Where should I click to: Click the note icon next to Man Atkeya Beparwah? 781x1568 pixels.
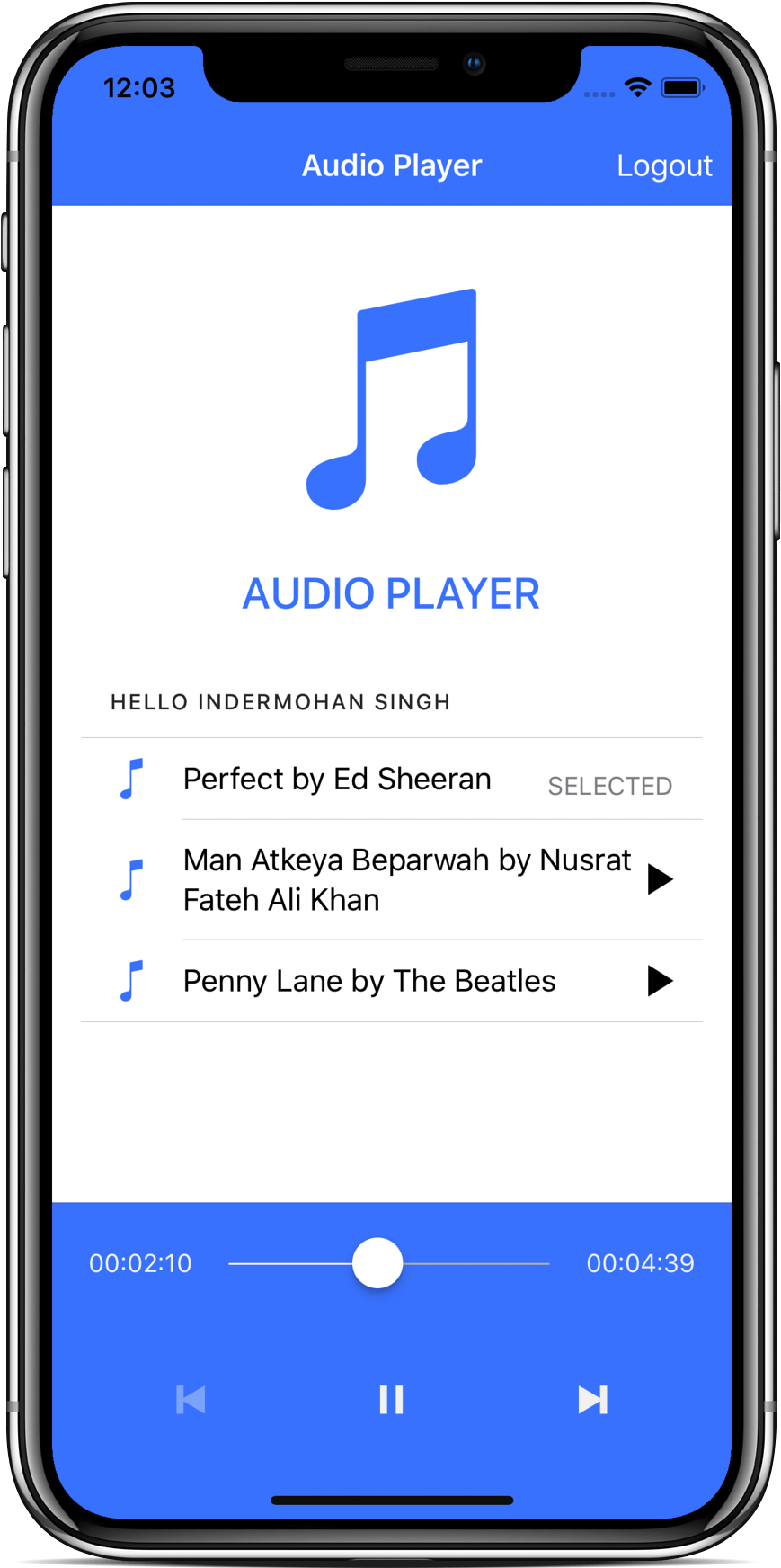(132, 878)
